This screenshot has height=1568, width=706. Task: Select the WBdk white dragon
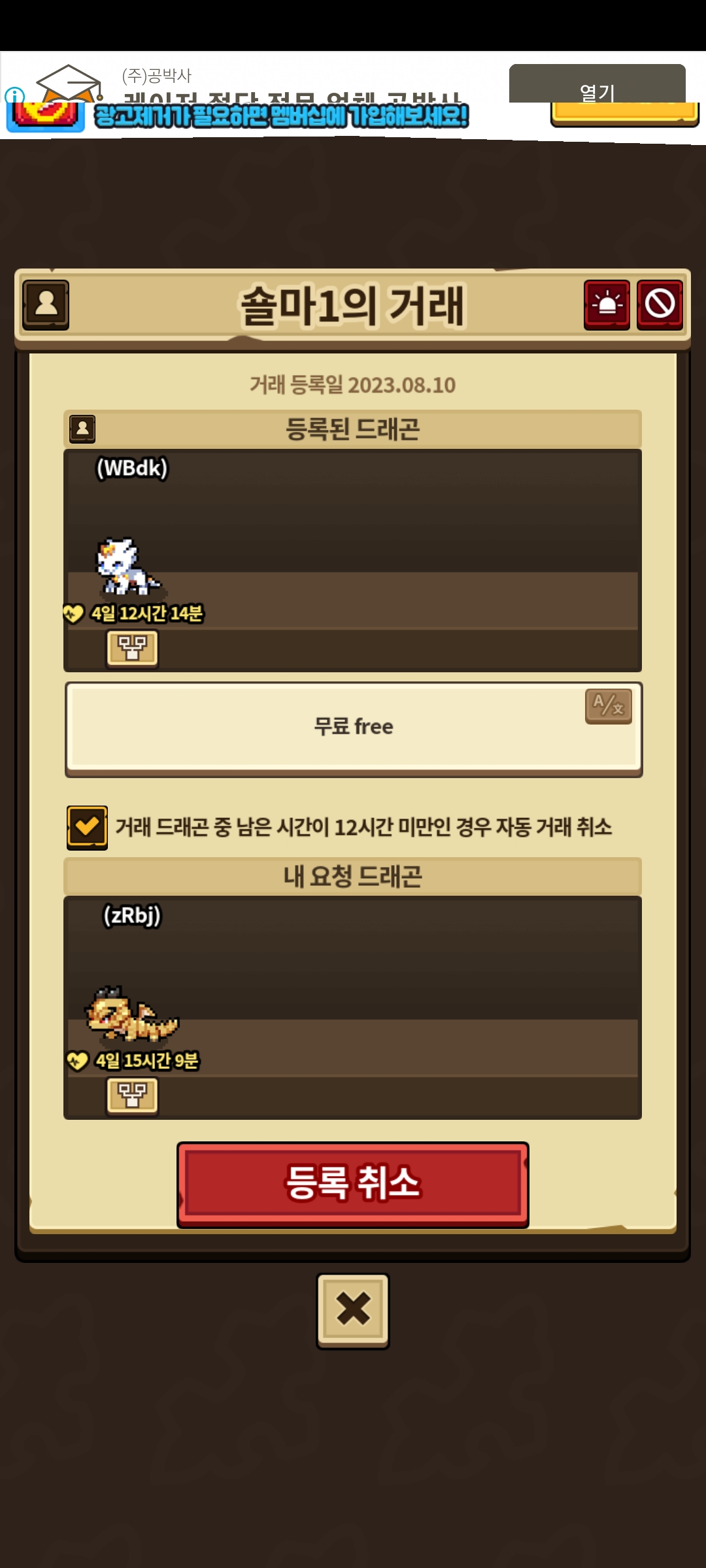pyautogui.click(x=129, y=566)
